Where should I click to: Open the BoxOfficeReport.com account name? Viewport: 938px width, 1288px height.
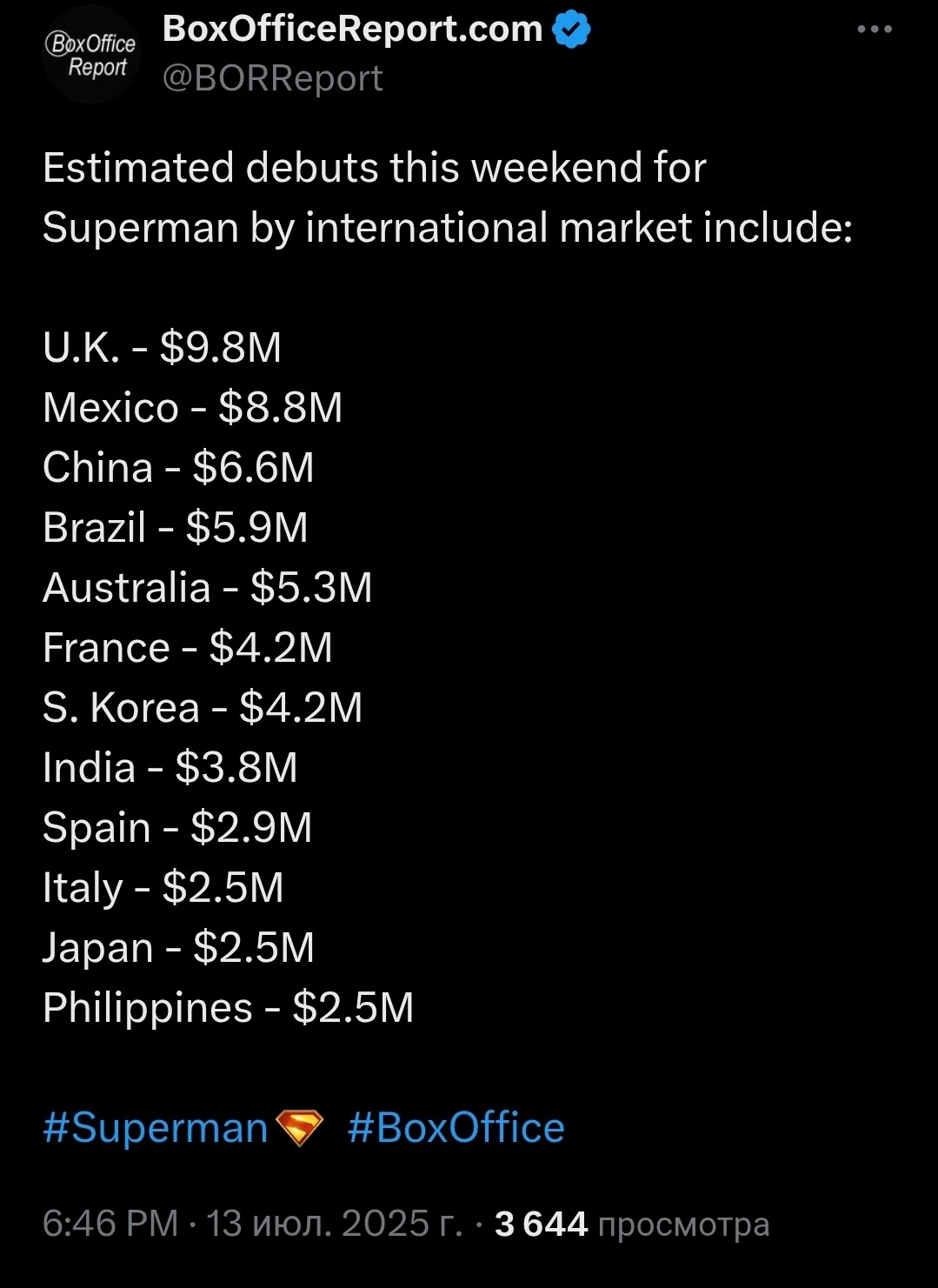pyautogui.click(x=353, y=30)
